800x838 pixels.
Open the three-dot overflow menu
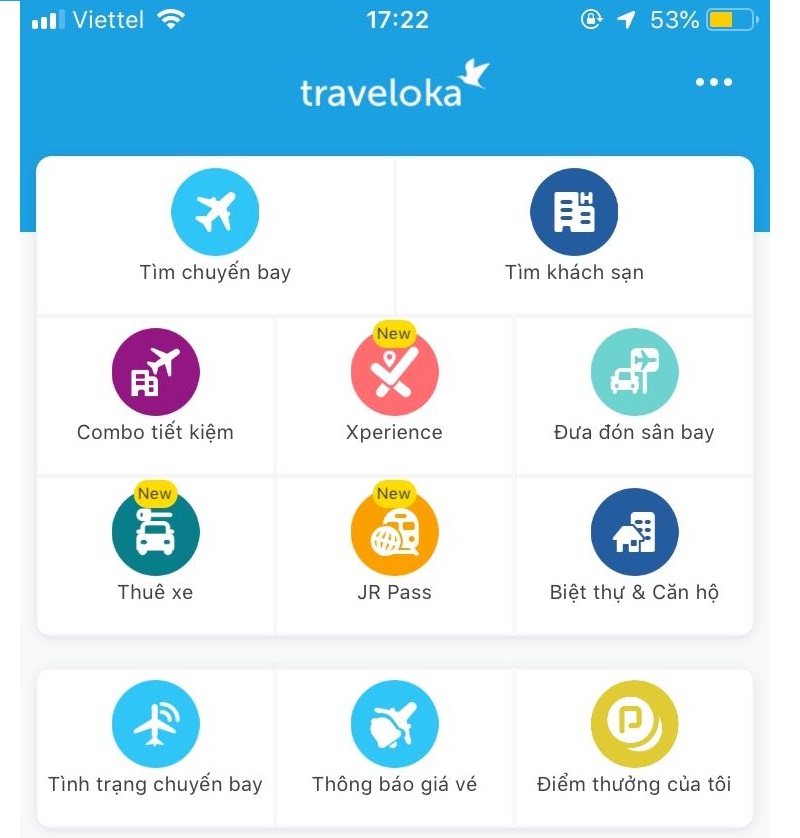[x=713, y=82]
